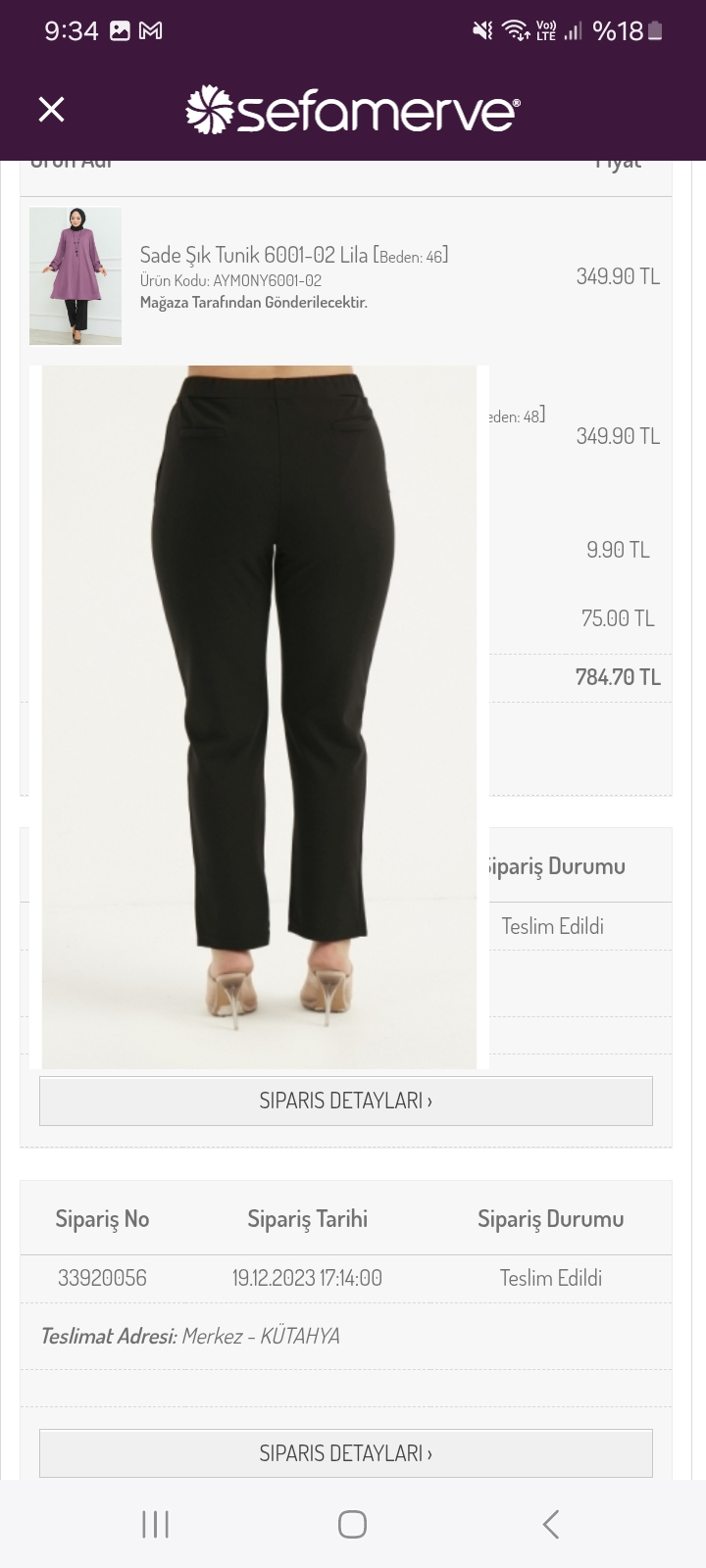Viewport: 706px width, 1568px height.
Task: Close the Sefamerve order page
Action: [x=51, y=110]
